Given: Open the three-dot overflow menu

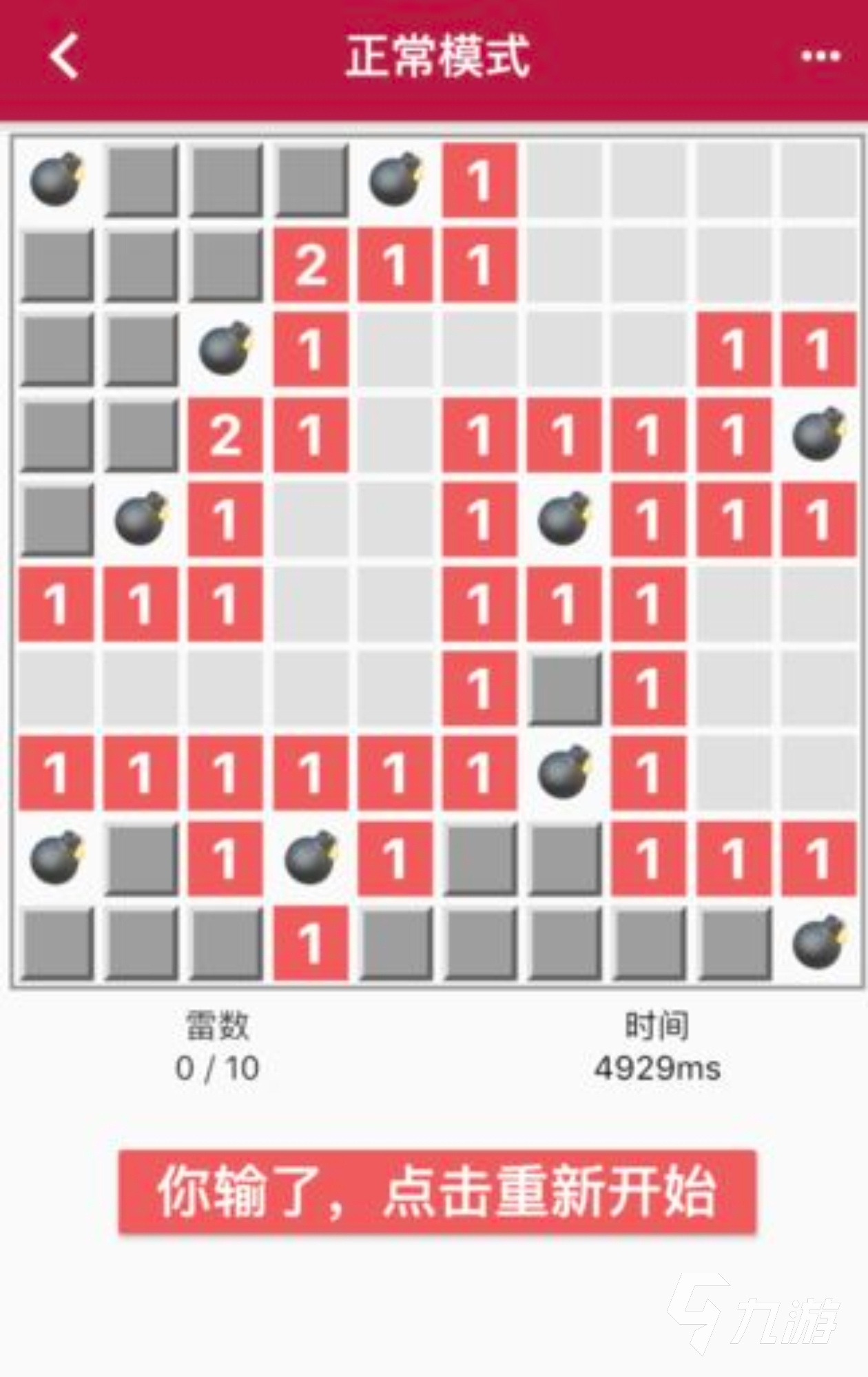Looking at the screenshot, I should tap(820, 56).
